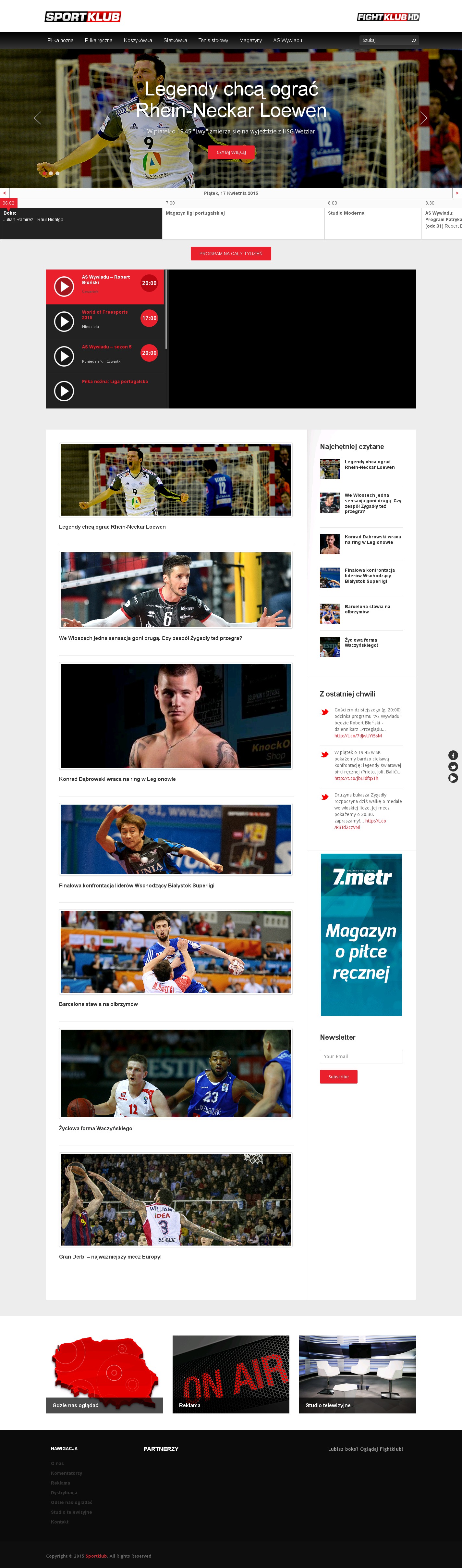This screenshot has height=1568, width=462.
Task: Open Życiowa forma Waczyńskiego in Najchętniej czytane
Action: click(361, 643)
